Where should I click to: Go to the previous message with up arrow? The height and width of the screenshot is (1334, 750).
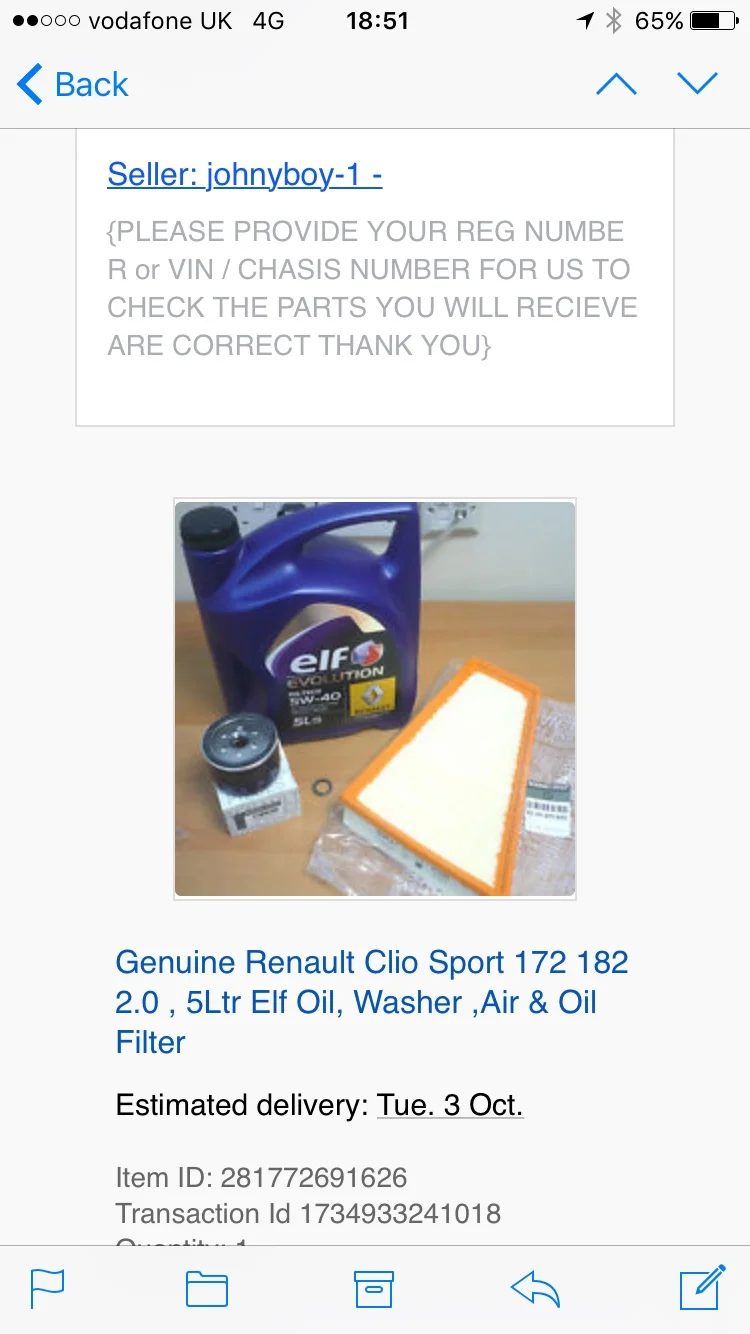(616, 84)
